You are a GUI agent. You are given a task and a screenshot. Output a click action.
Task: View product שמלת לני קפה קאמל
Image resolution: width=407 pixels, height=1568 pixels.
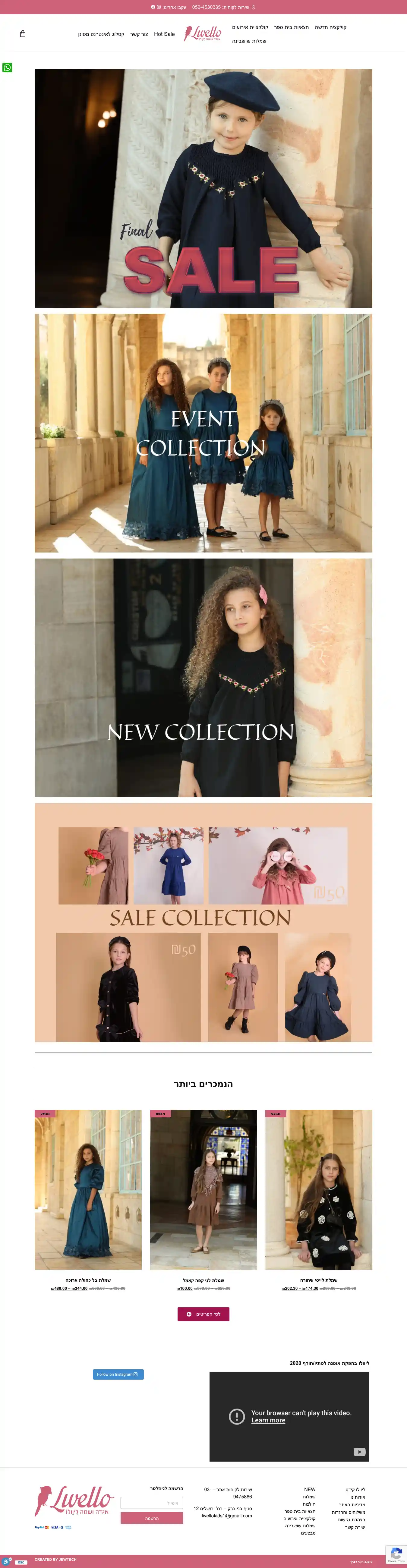[x=203, y=1280]
